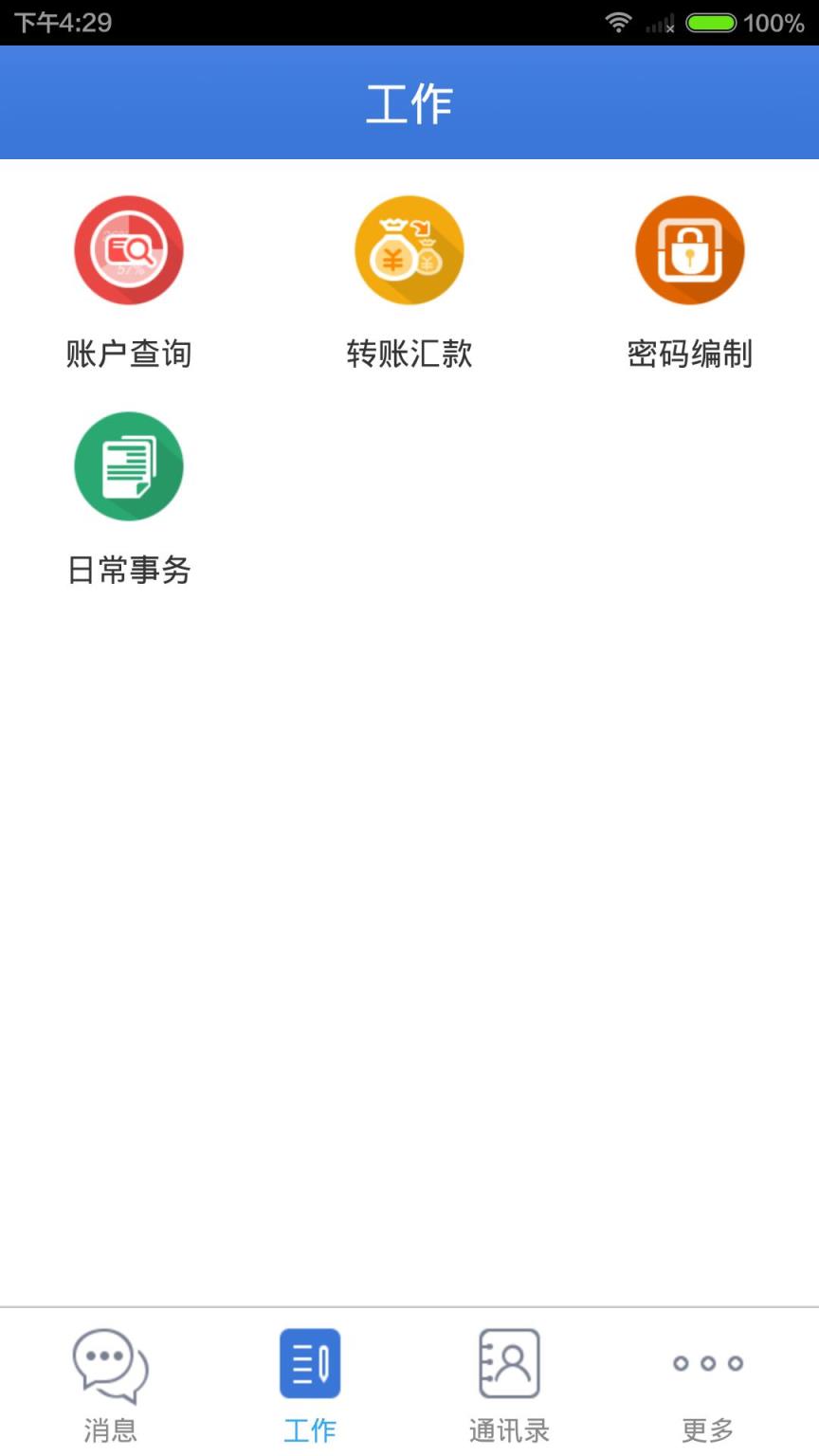819x1456 pixels.
Task: Click the 账户查询 text label
Action: point(129,354)
